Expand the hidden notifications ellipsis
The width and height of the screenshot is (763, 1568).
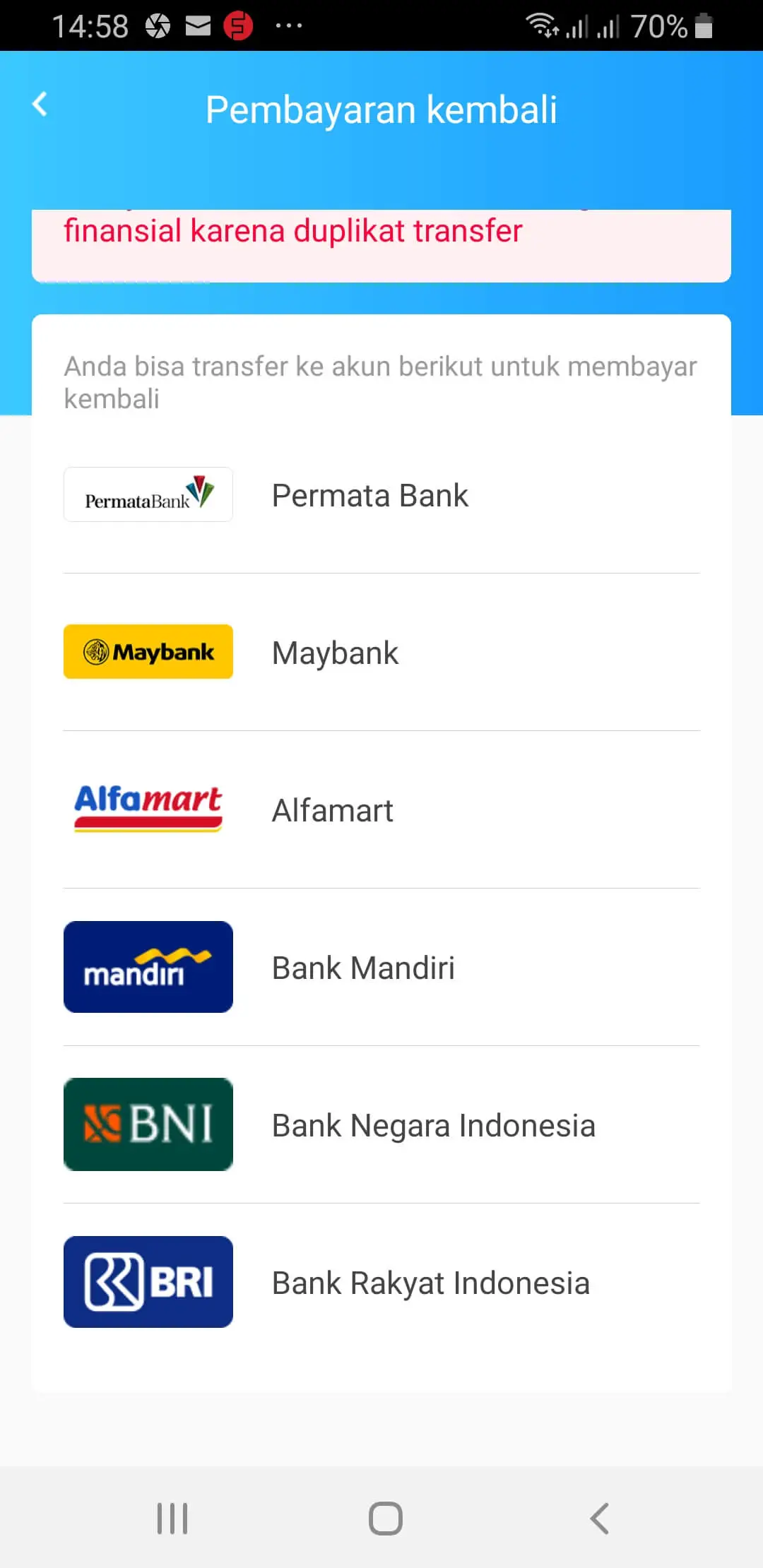pyautogui.click(x=290, y=25)
